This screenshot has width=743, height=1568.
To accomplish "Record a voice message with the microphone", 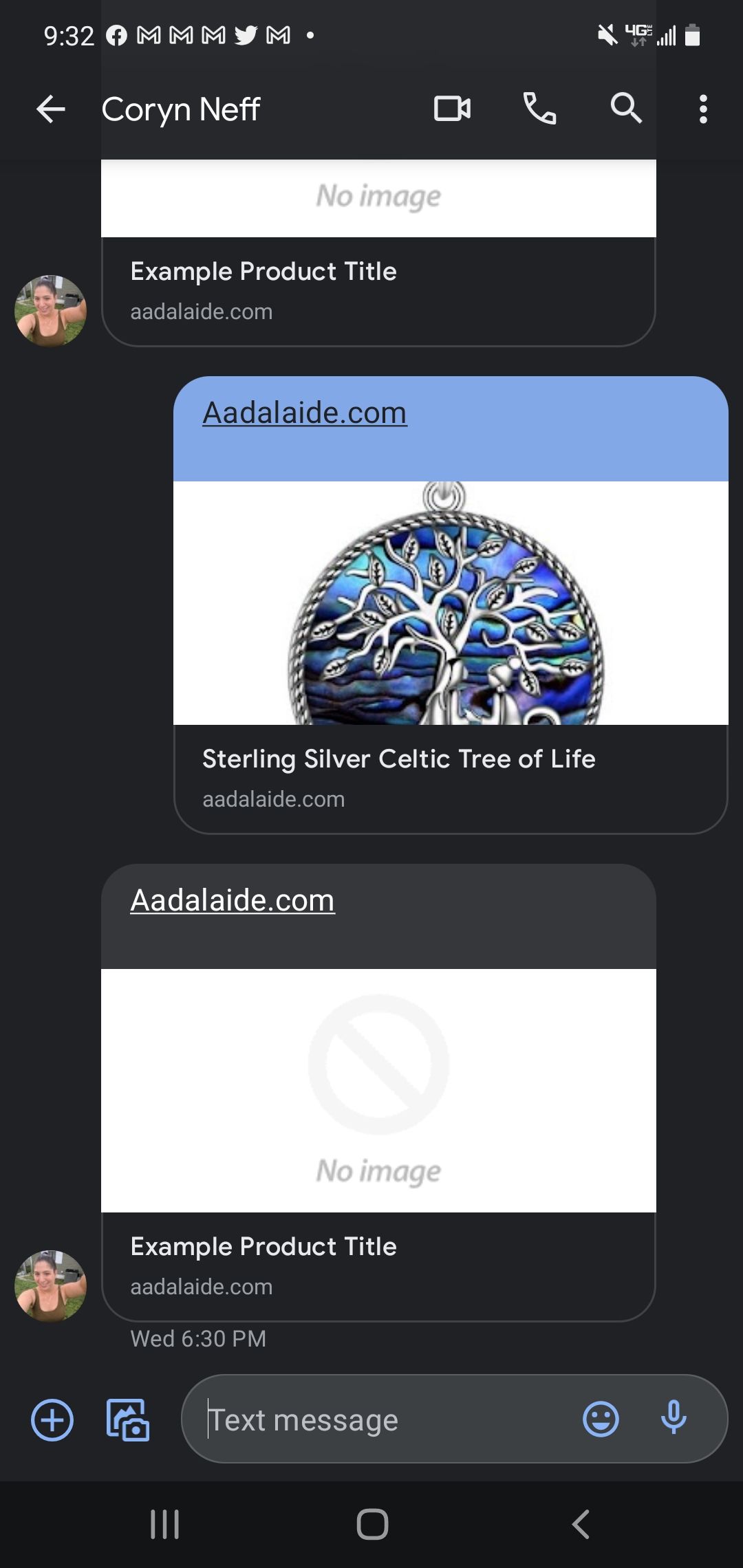I will tap(674, 1418).
